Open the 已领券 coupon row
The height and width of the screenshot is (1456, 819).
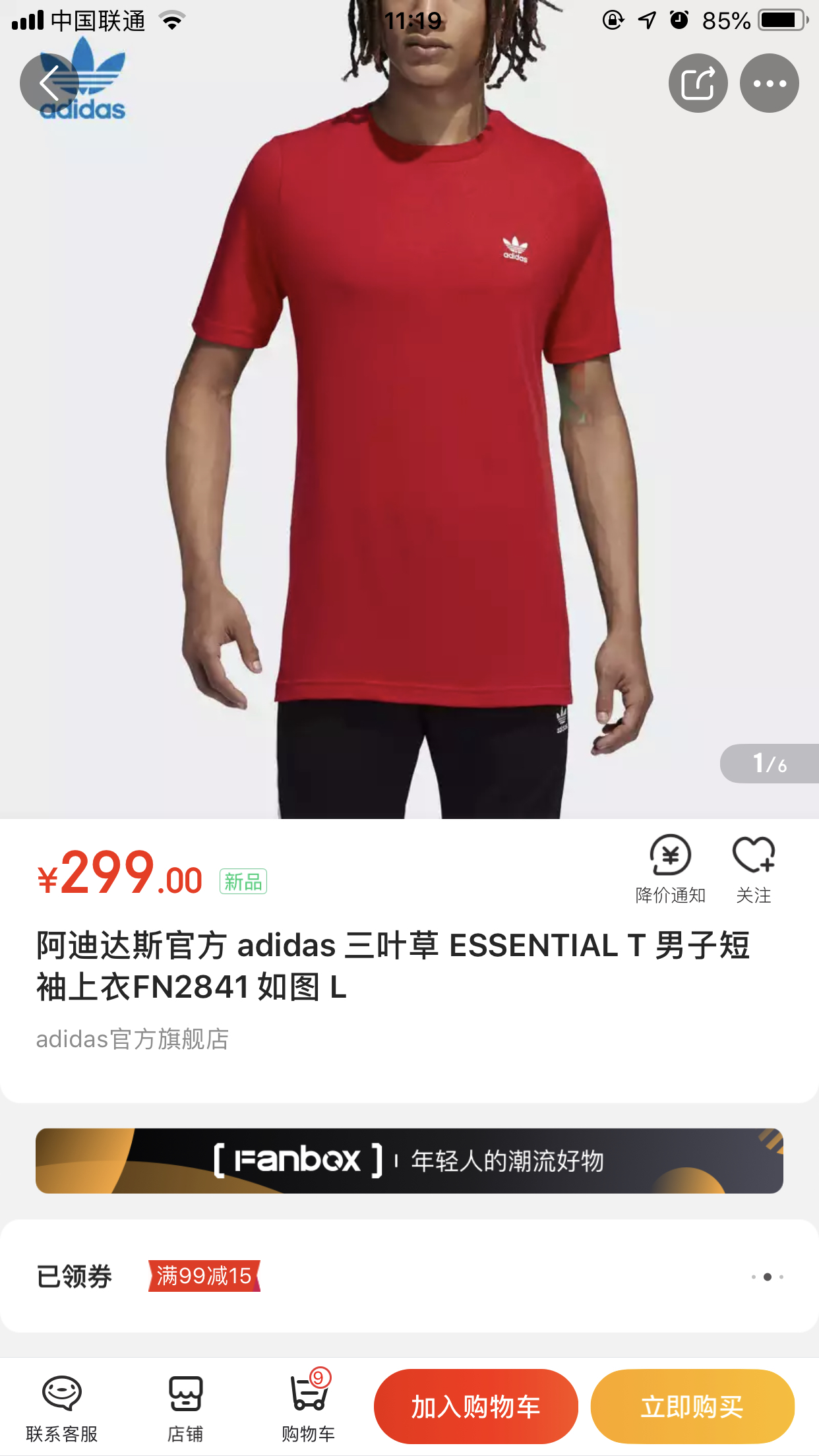pyautogui.click(x=409, y=1277)
